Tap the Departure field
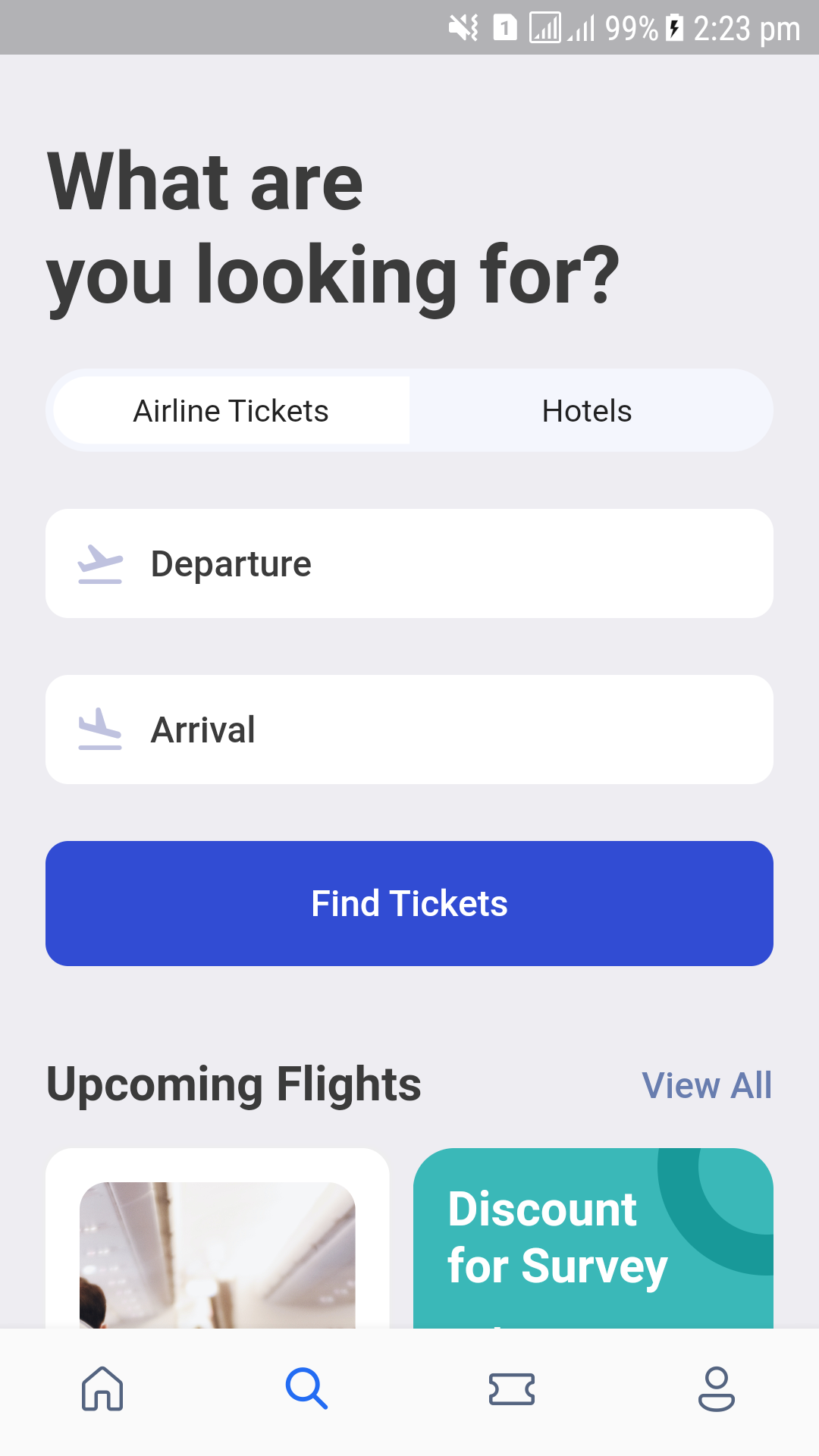Viewport: 819px width, 1456px height. click(409, 563)
